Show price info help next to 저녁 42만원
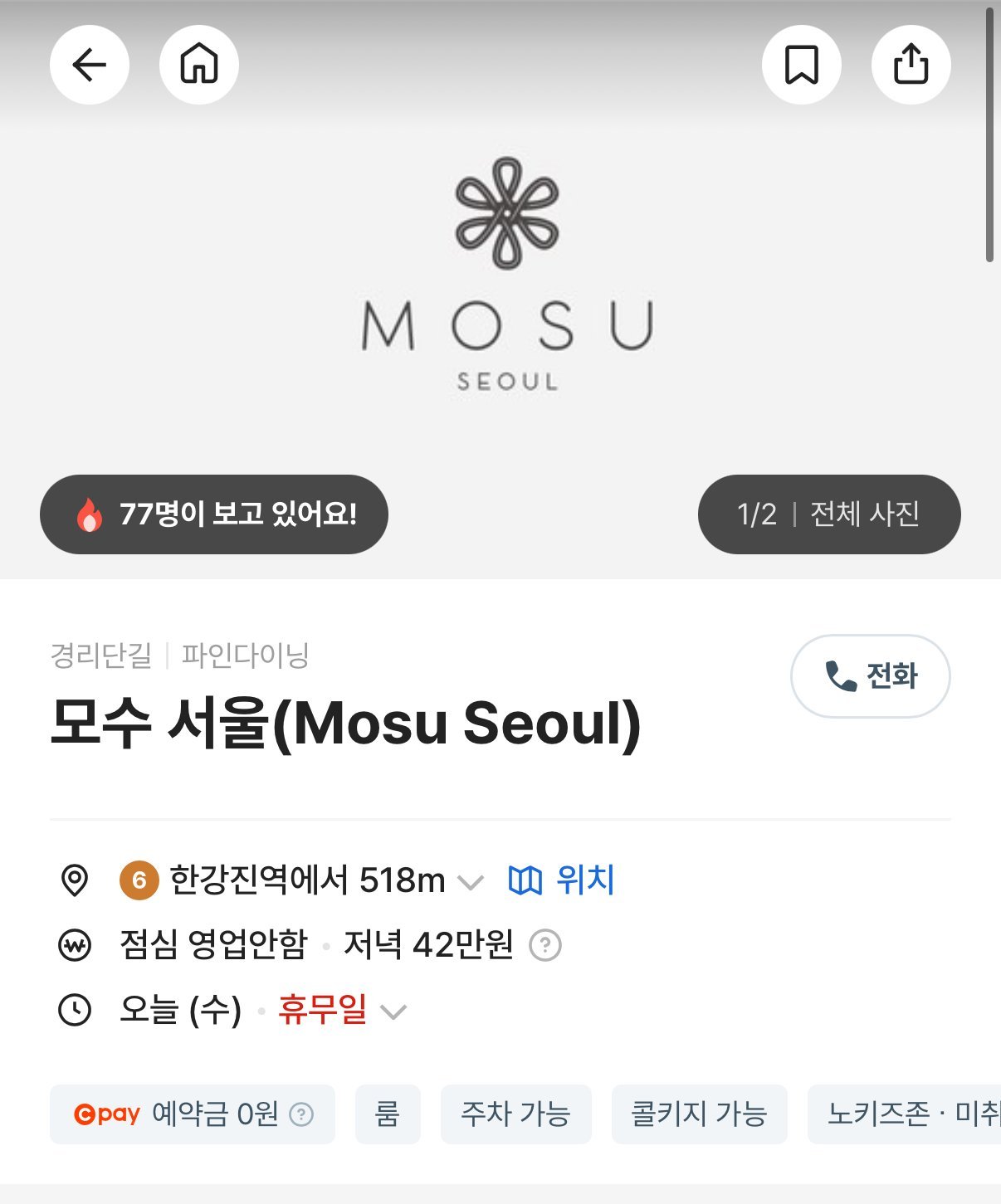Screen dimensions: 1001x1204 click(545, 945)
